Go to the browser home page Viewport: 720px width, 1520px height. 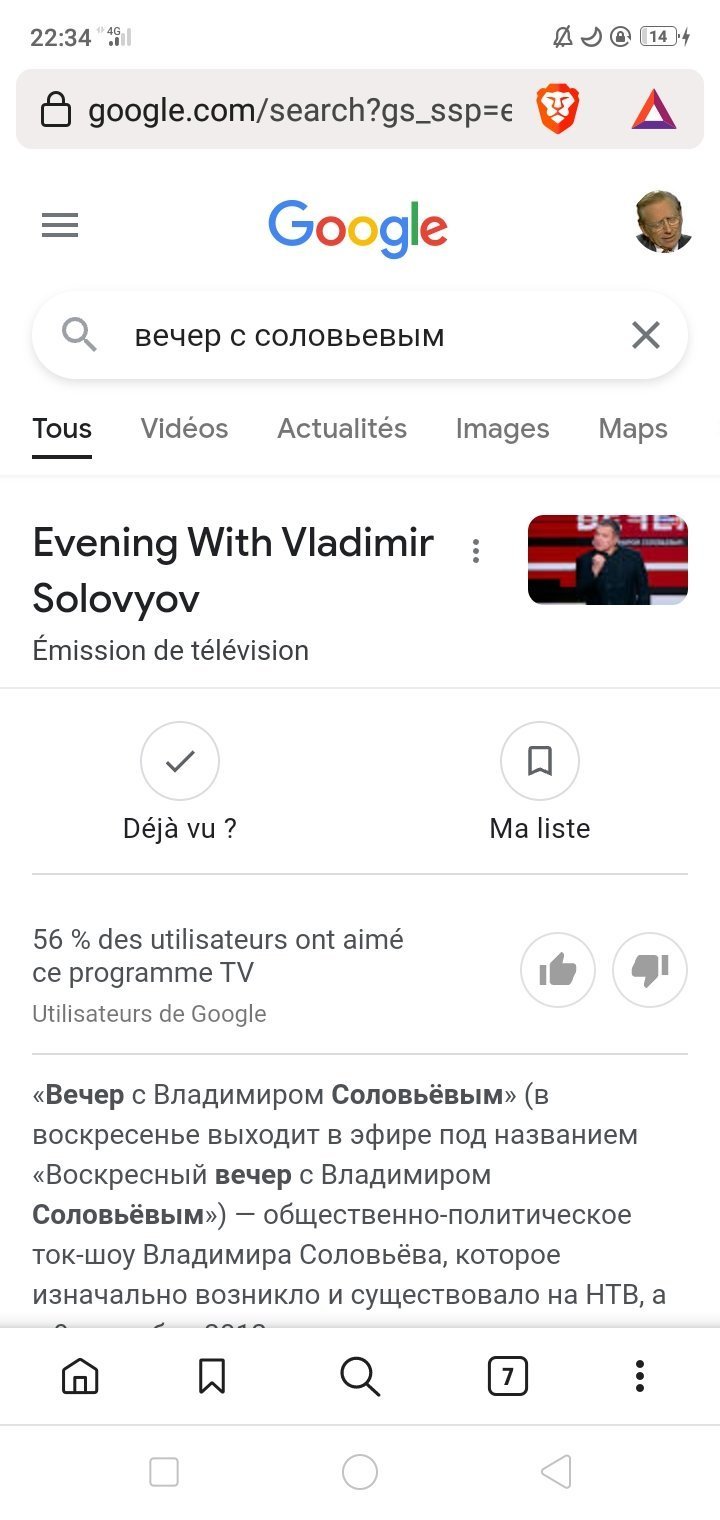[80, 1377]
